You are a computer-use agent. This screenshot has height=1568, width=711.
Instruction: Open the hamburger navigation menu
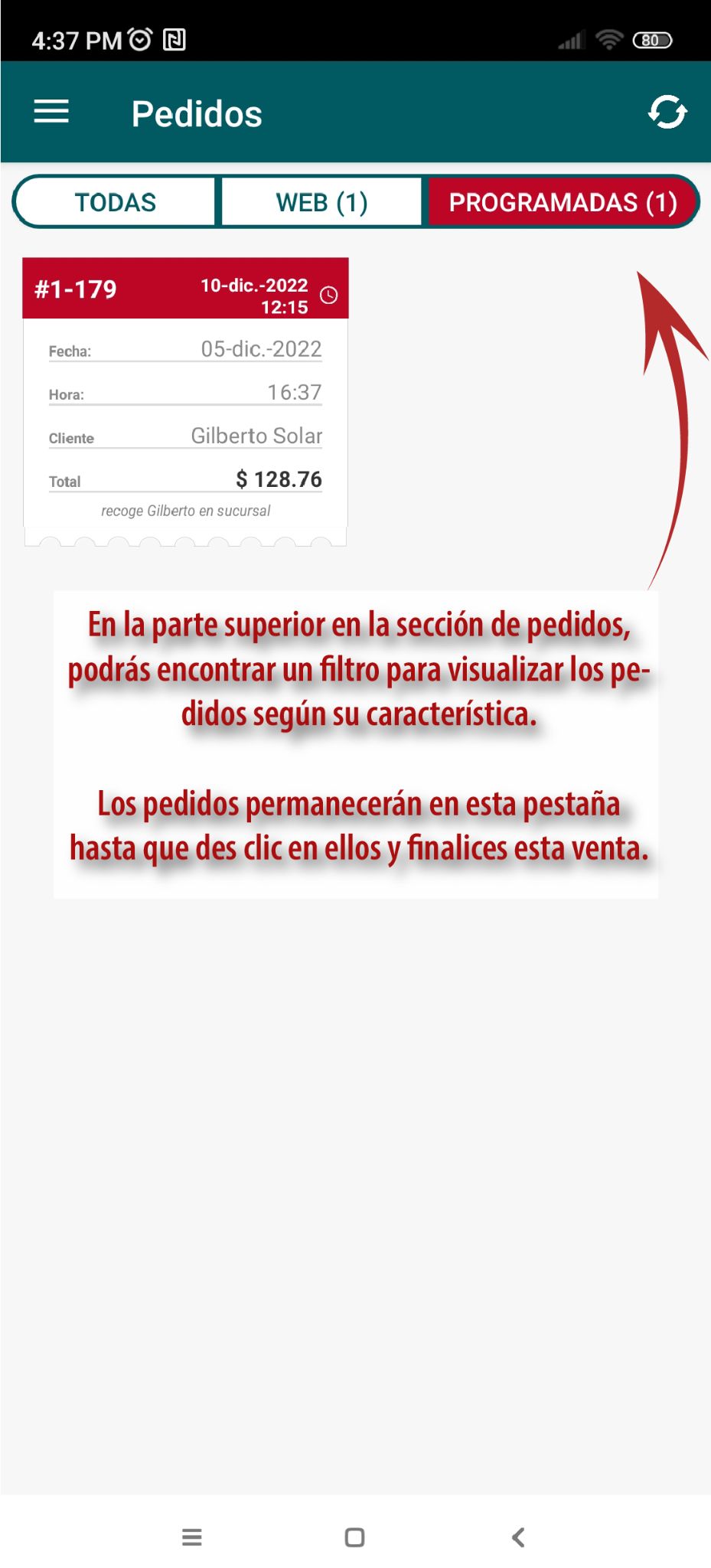pyautogui.click(x=51, y=113)
